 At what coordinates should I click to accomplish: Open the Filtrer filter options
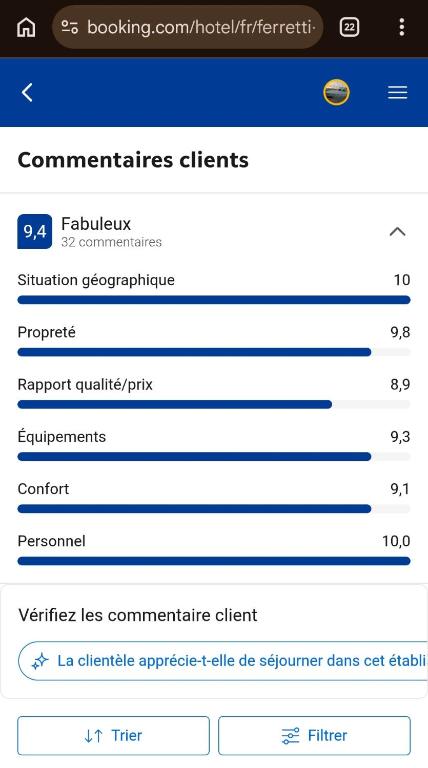314,735
